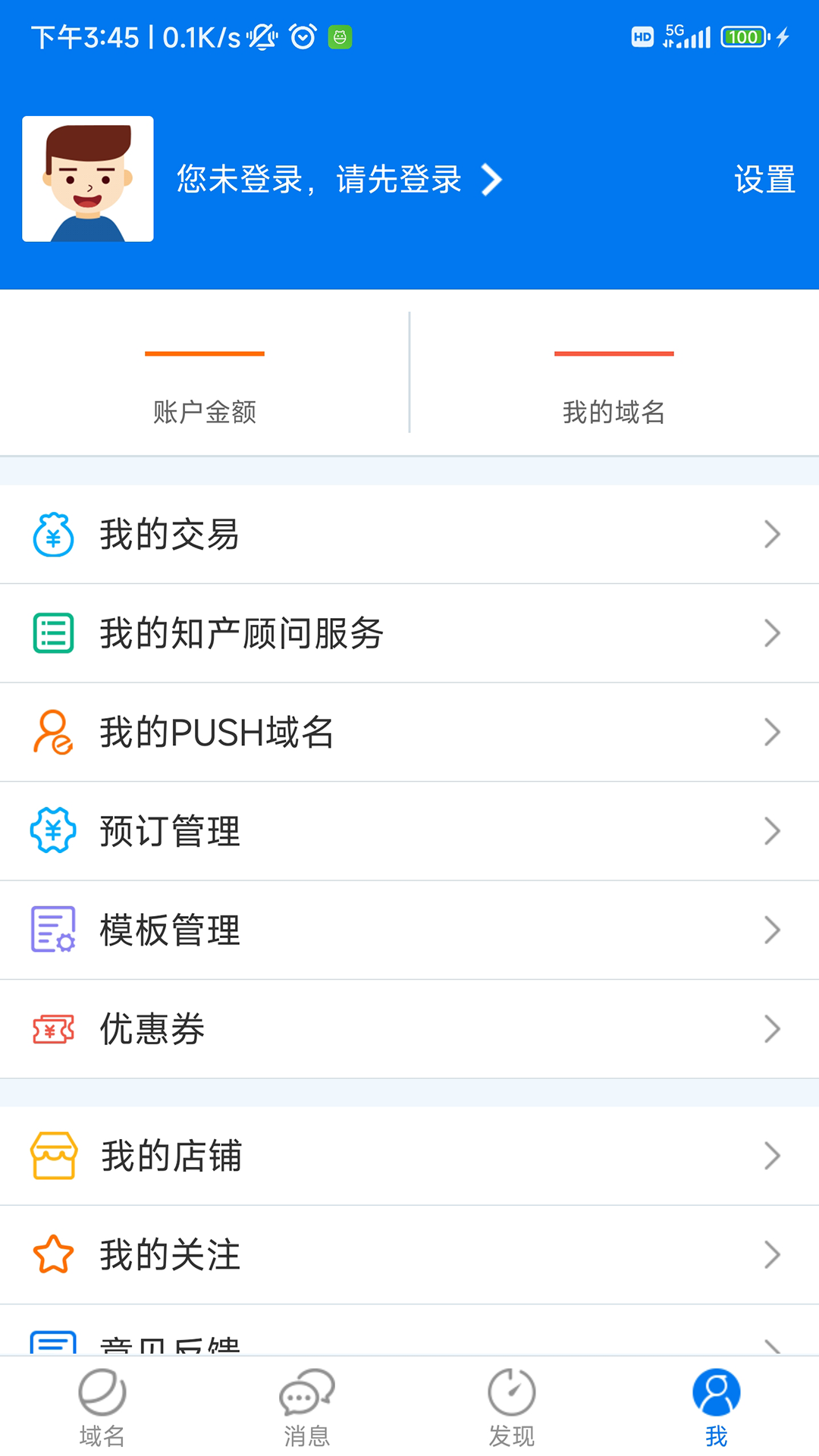Select the 我 tab

coord(717,1407)
